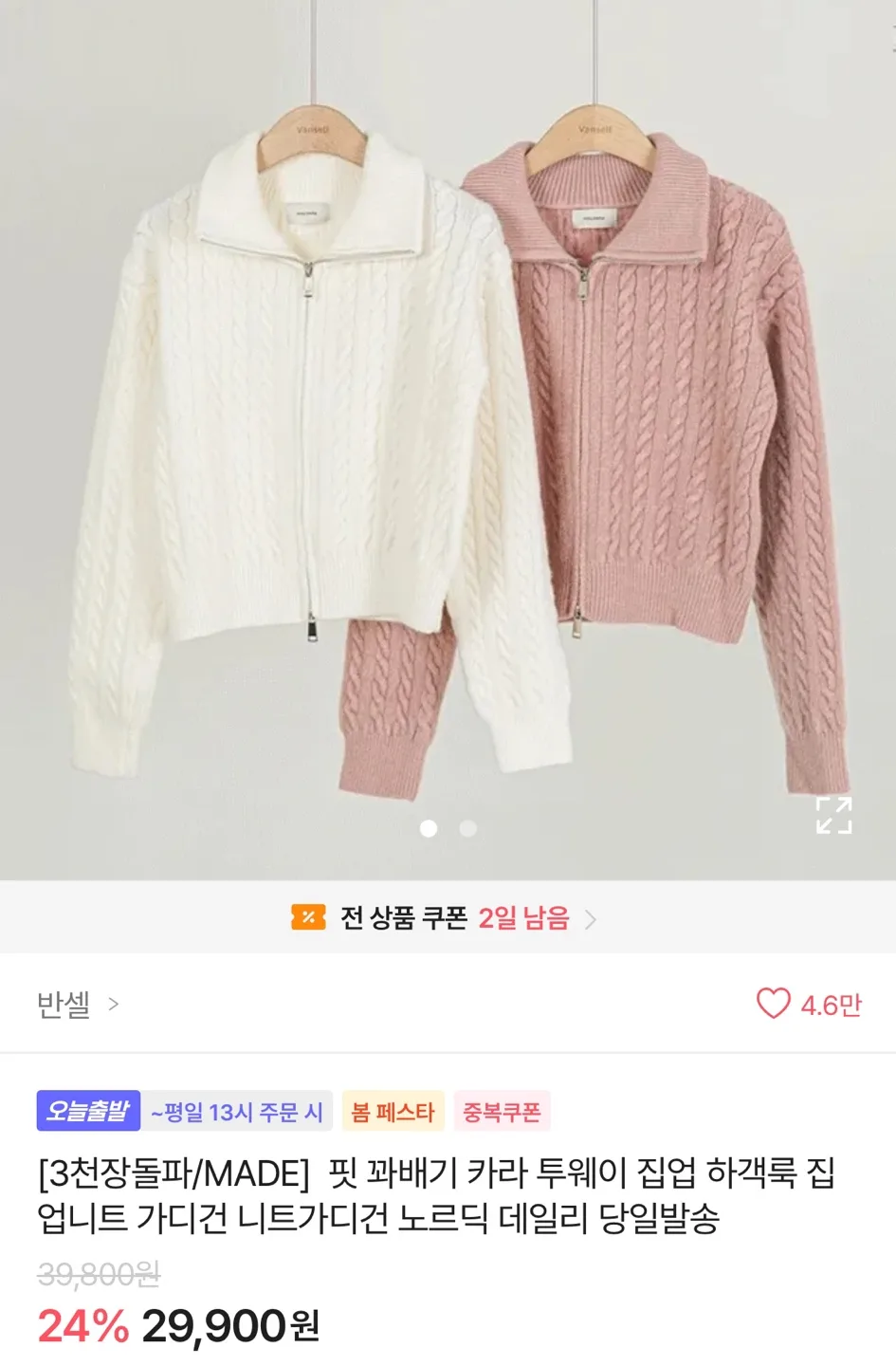
Task: Jump to the second image indicator dot
Action: point(467,828)
